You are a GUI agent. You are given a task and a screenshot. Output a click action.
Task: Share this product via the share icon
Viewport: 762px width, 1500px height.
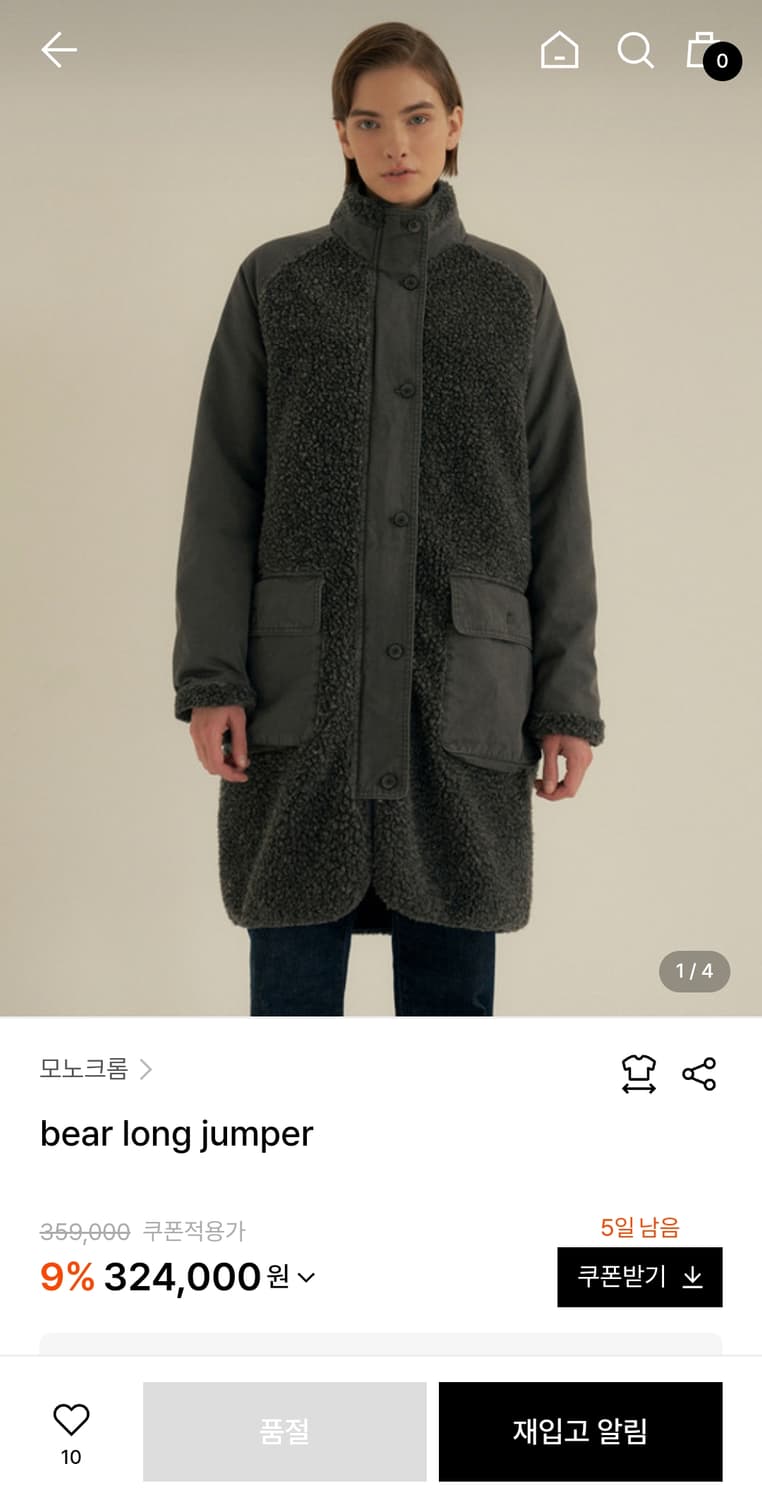point(700,1074)
